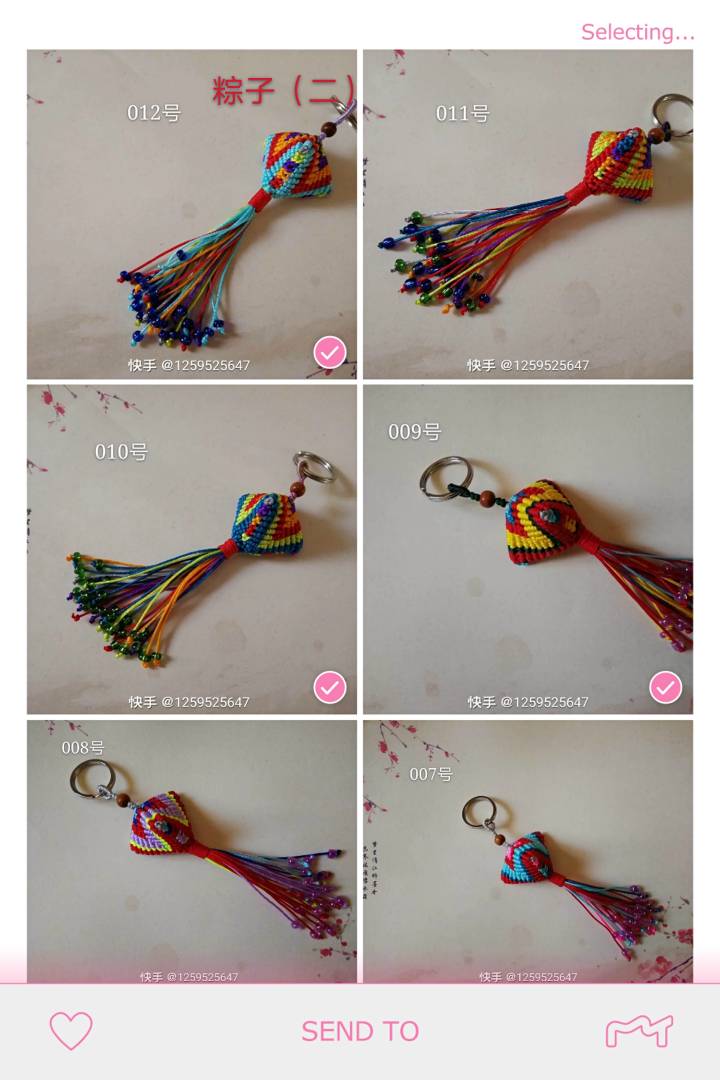Deselect the 009号 photo tile
The image size is (720, 1080).
click(x=665, y=688)
